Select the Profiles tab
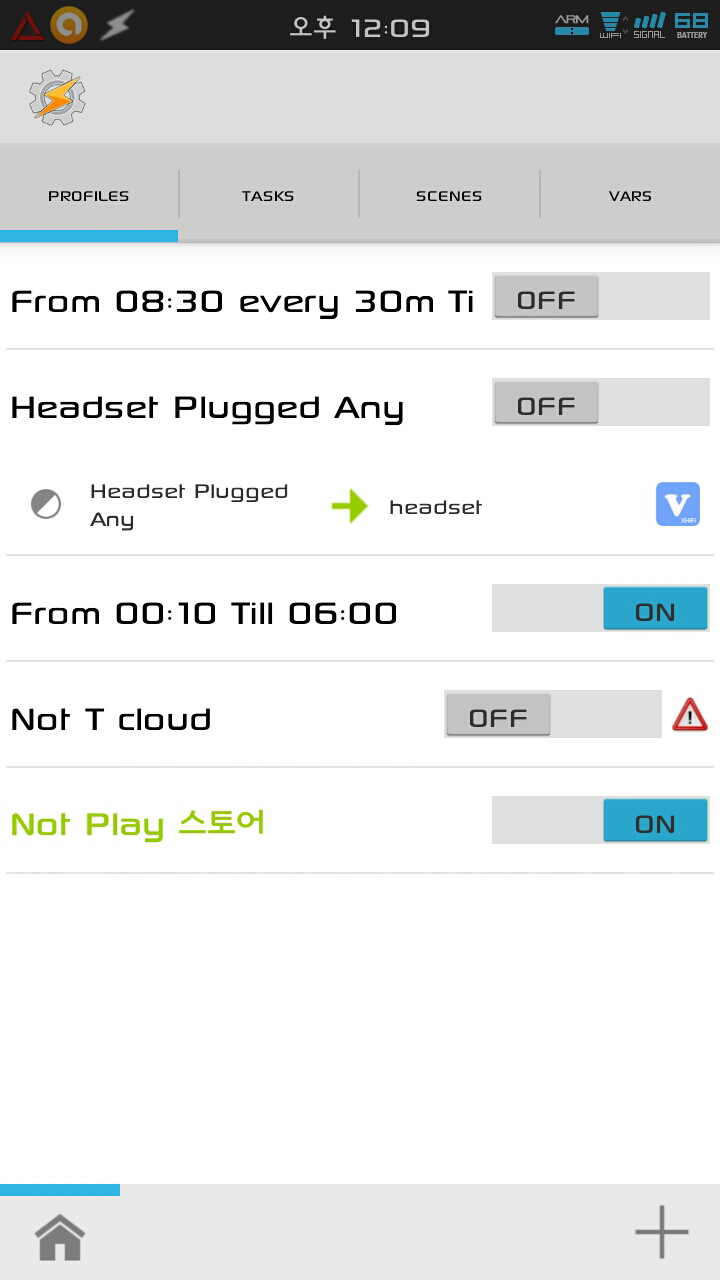 tap(88, 196)
